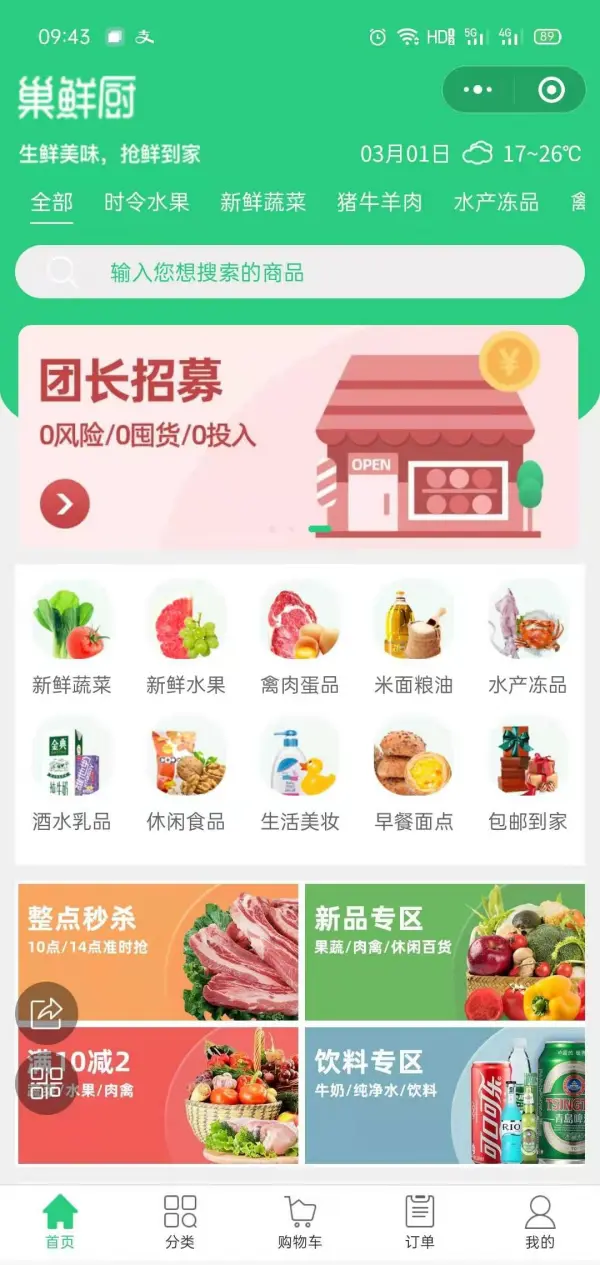
Task: Open the 禽肉蛋品 category
Action: [300, 640]
